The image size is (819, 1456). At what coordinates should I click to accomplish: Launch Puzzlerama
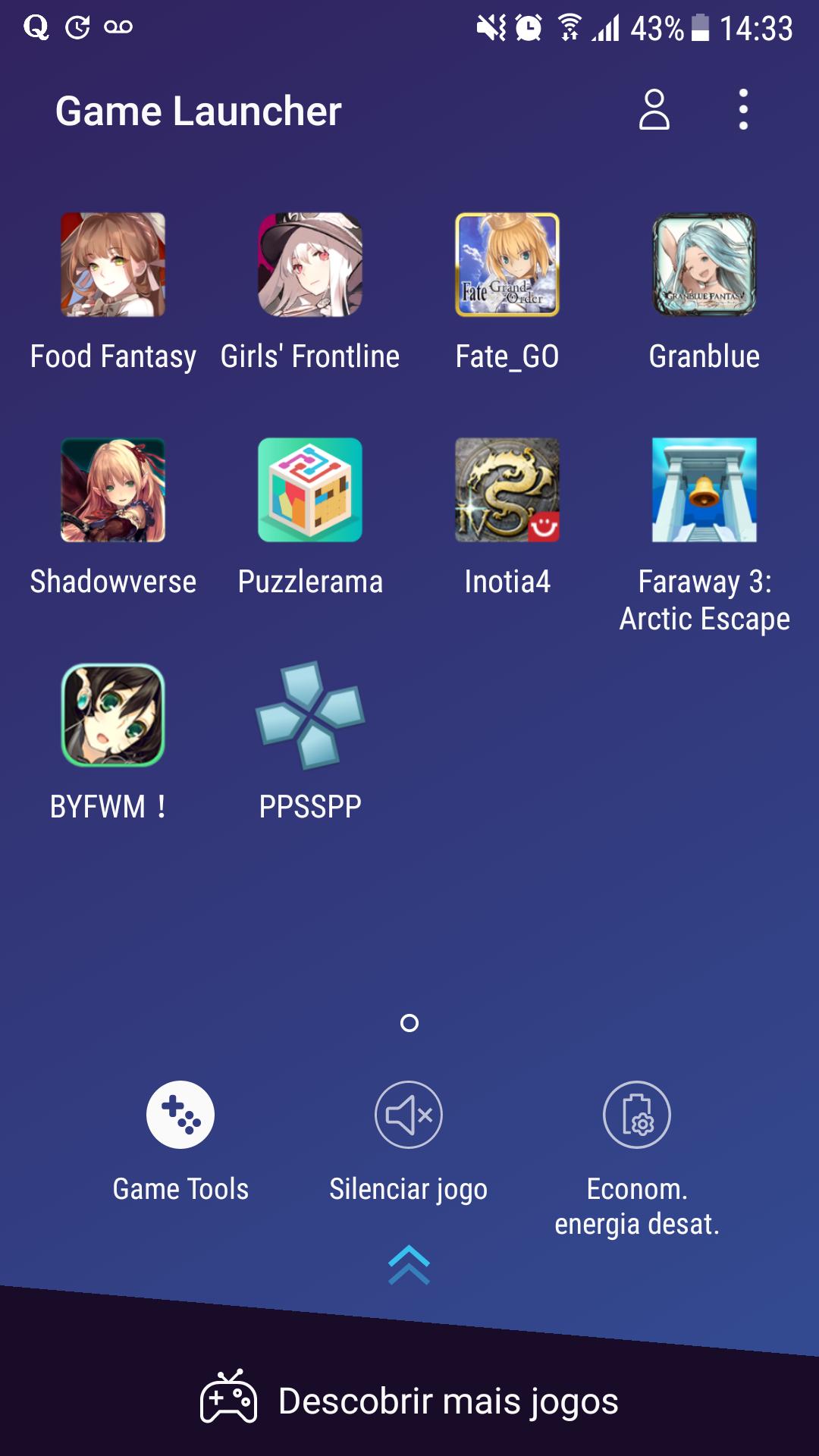[x=310, y=490]
